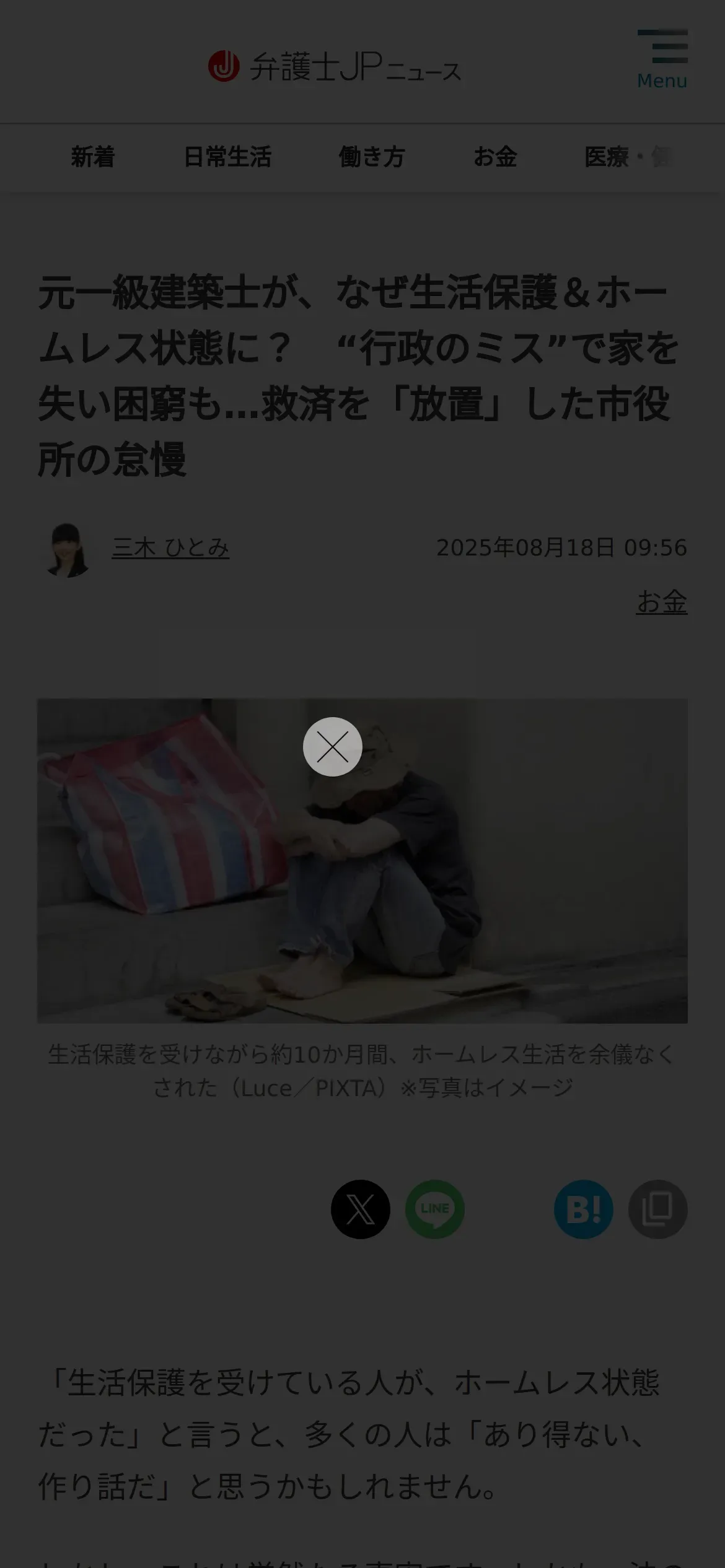Select the 働き方 category tab

click(372, 157)
